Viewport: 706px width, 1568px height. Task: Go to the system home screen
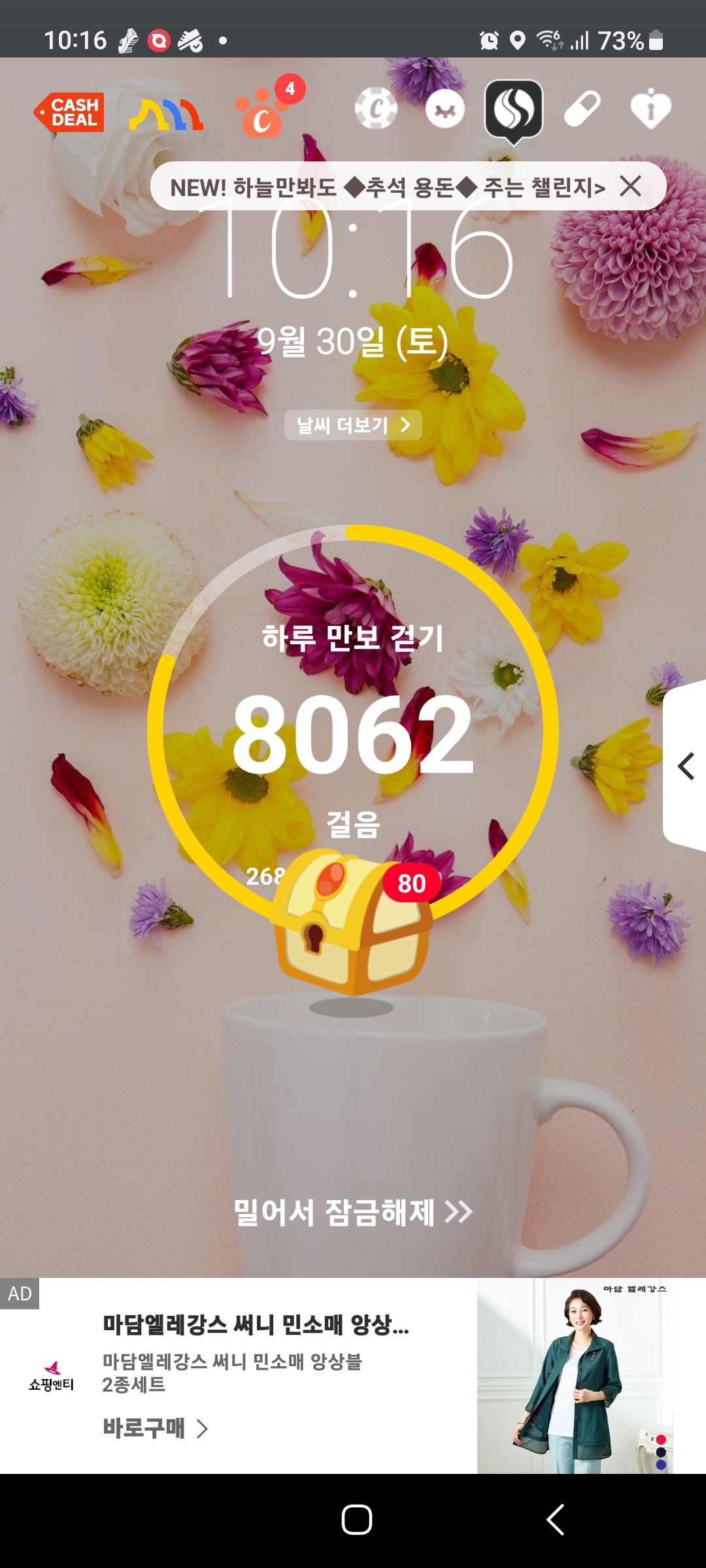pyautogui.click(x=357, y=1520)
